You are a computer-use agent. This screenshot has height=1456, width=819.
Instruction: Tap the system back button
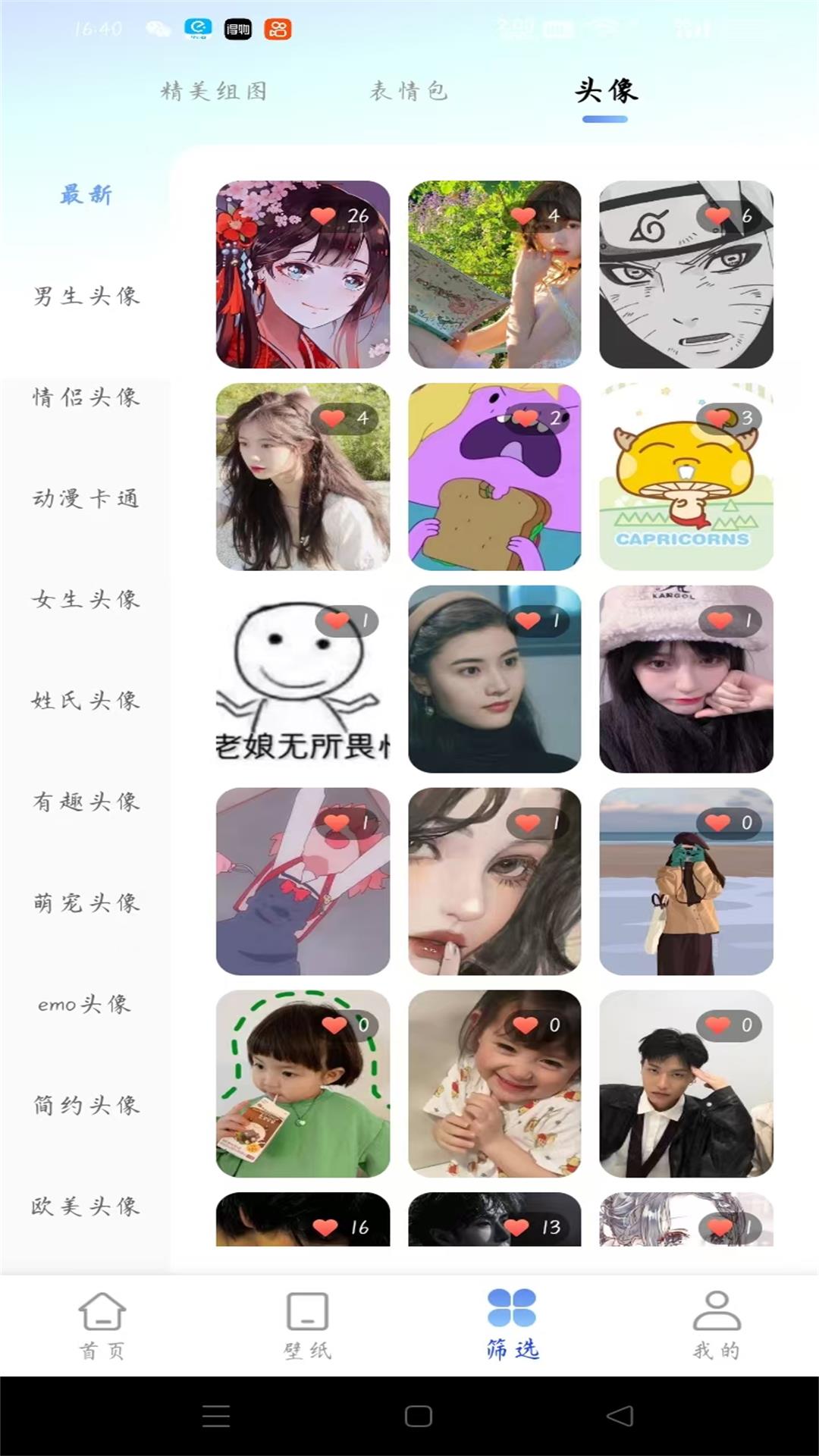620,1416
